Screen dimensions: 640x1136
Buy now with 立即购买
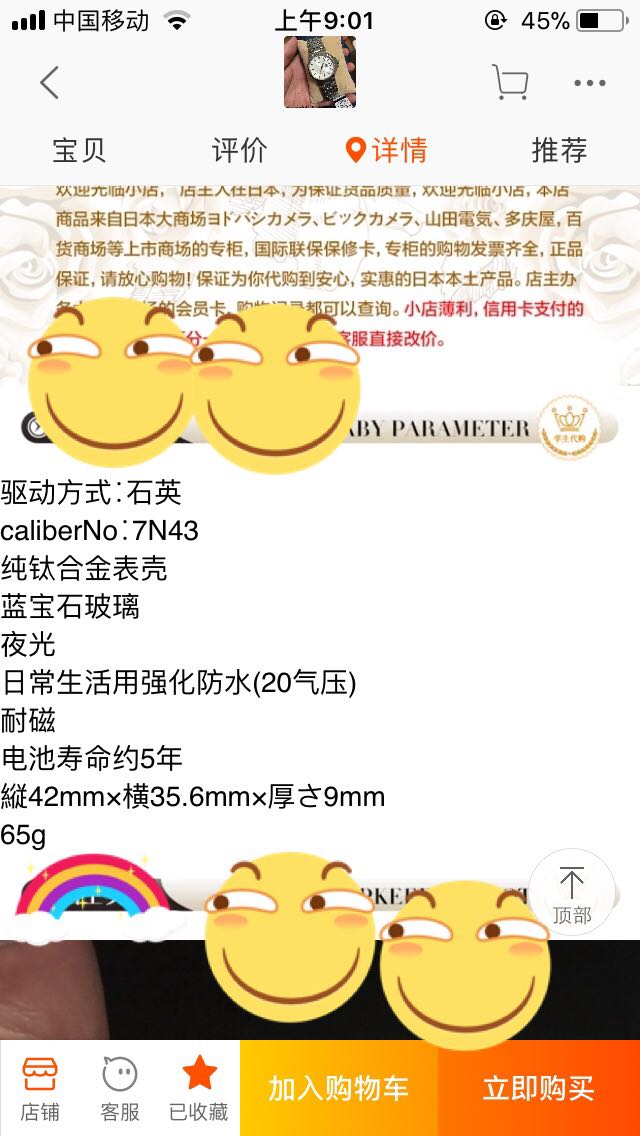(x=539, y=1088)
